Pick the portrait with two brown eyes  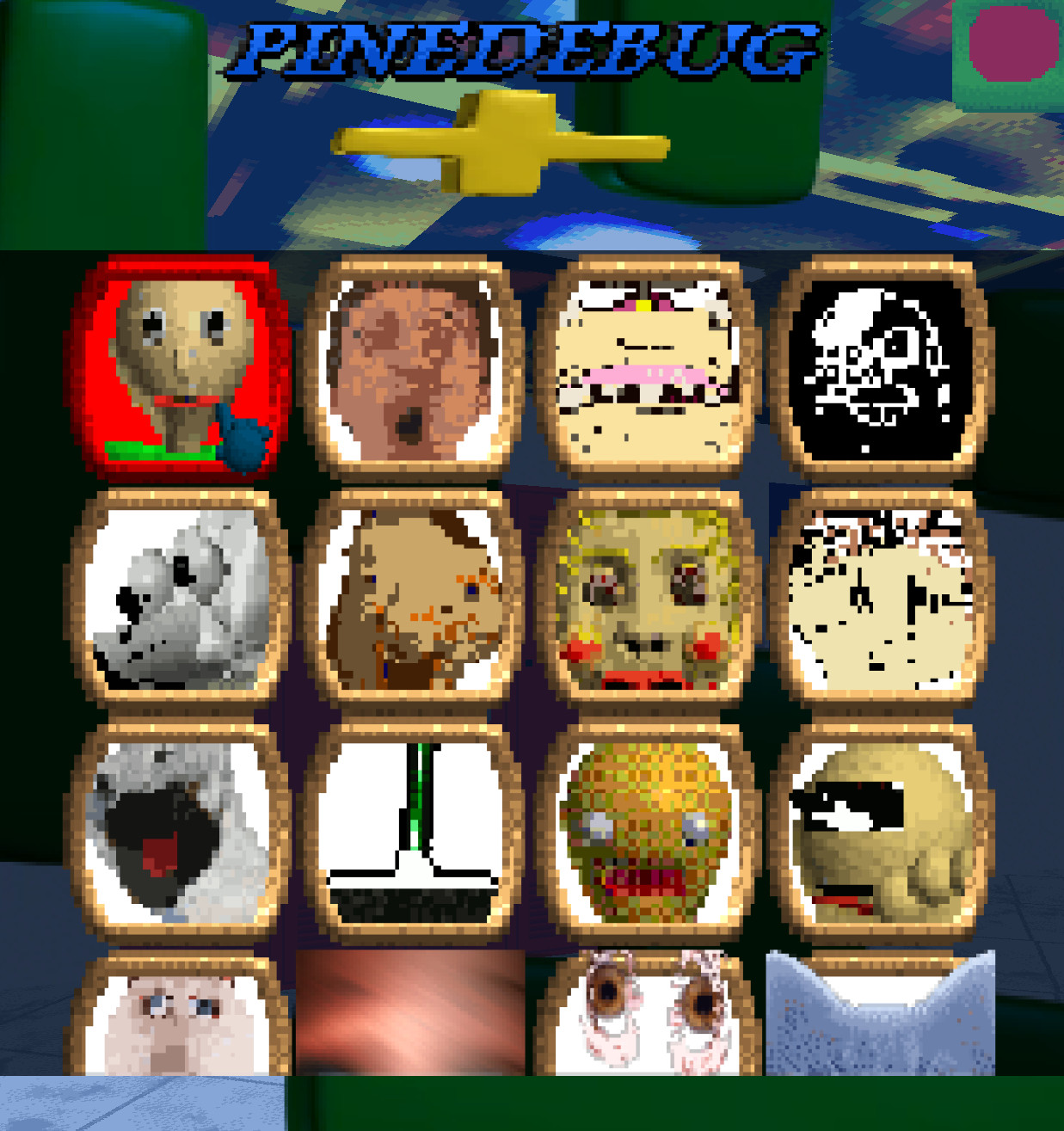[x=647, y=1015]
